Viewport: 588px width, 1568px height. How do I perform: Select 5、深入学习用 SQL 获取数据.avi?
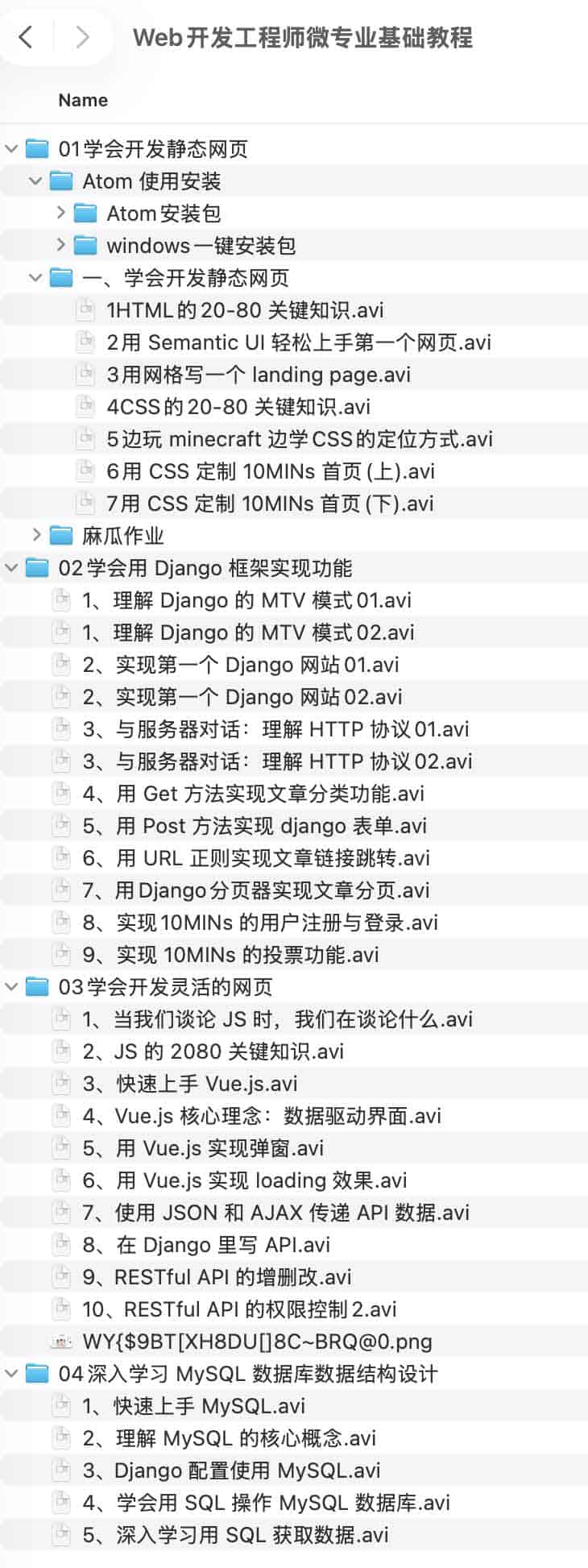[x=235, y=1535]
